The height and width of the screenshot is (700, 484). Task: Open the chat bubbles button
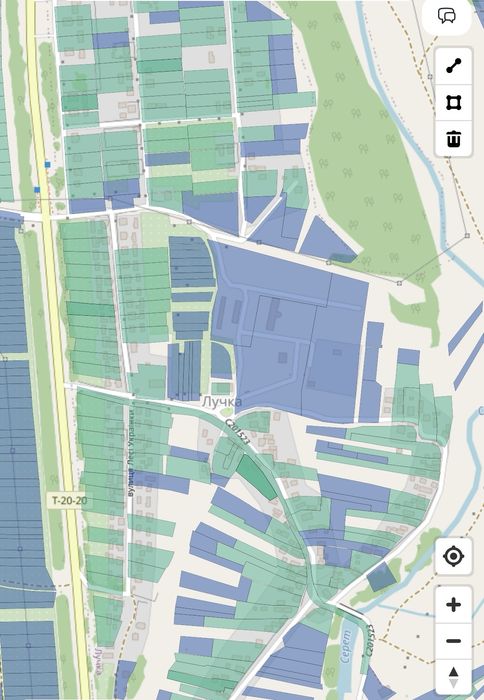(x=446, y=17)
